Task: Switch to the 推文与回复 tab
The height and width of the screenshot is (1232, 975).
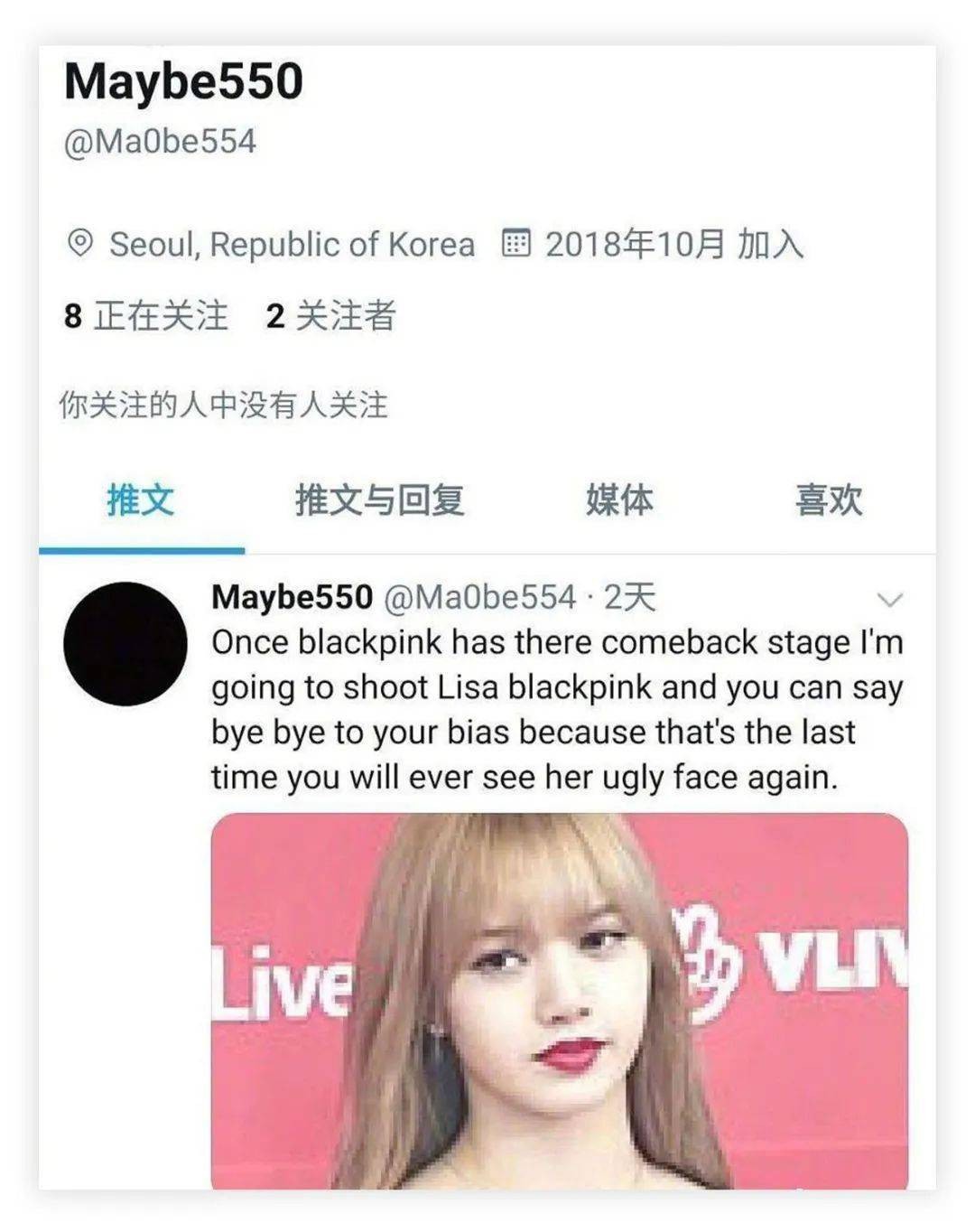Action: pyautogui.click(x=379, y=500)
